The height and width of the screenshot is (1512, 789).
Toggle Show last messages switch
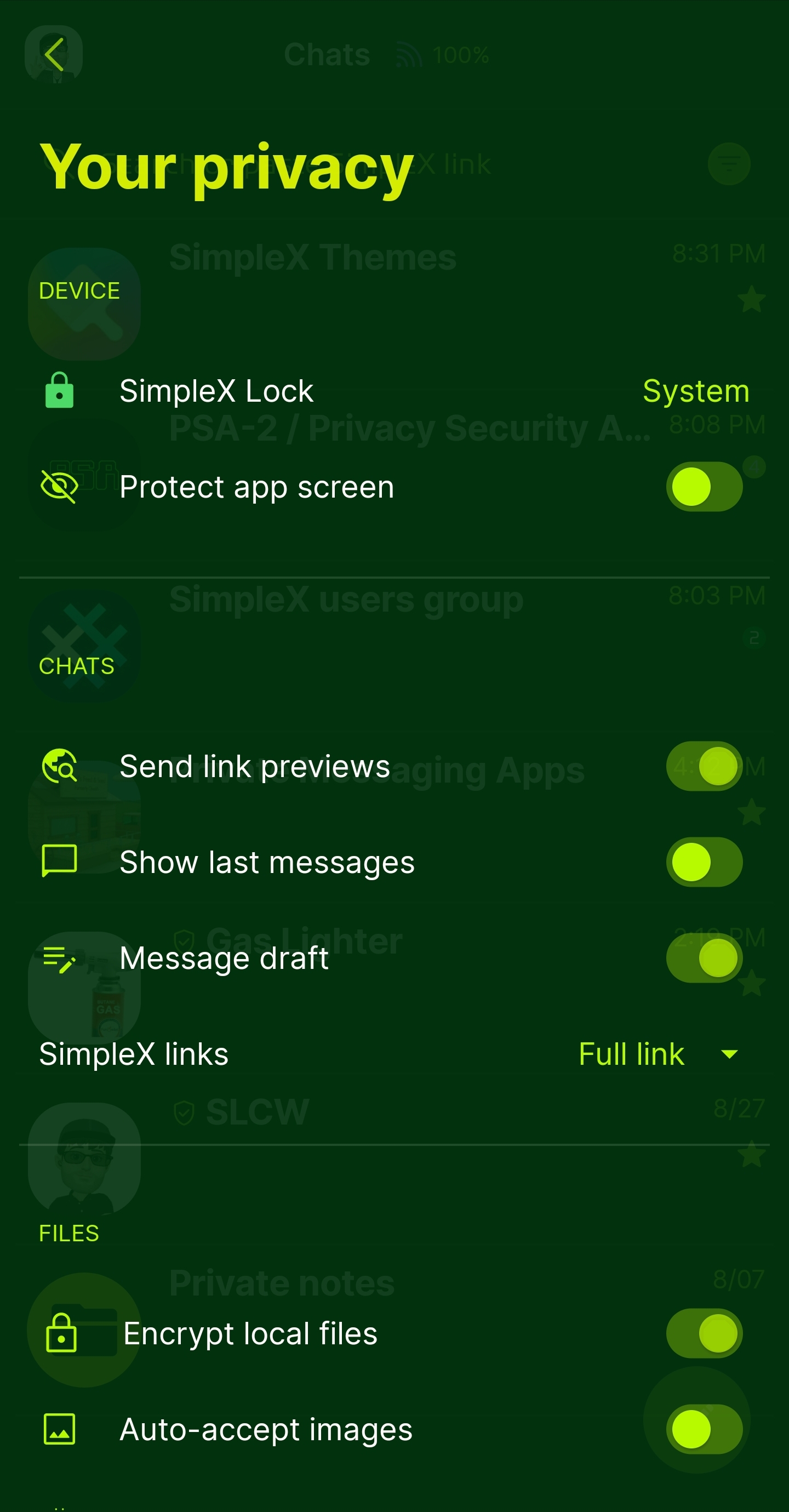pos(704,862)
